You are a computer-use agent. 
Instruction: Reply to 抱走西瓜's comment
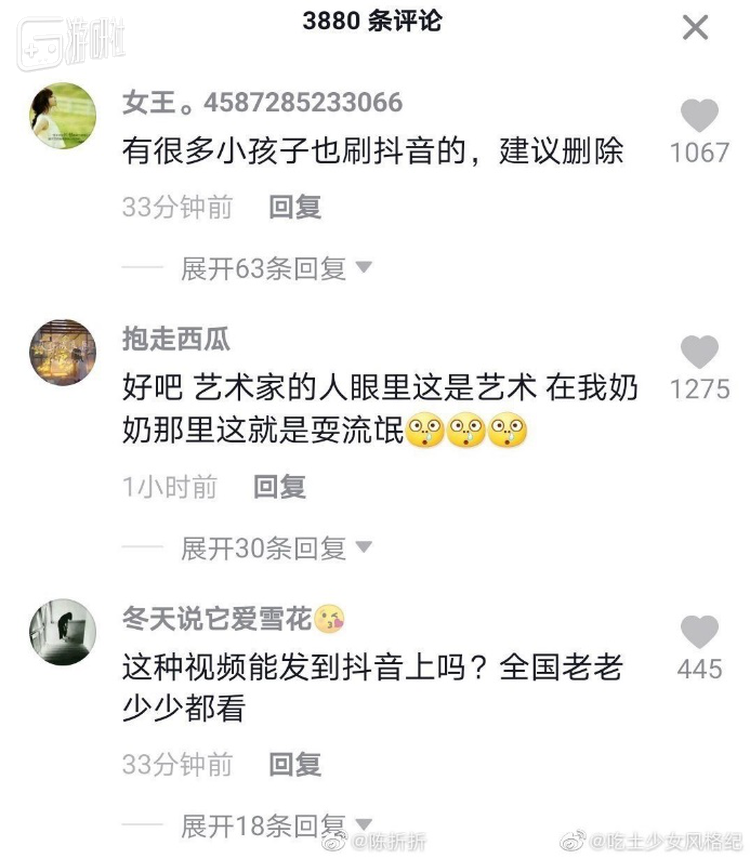click(279, 487)
